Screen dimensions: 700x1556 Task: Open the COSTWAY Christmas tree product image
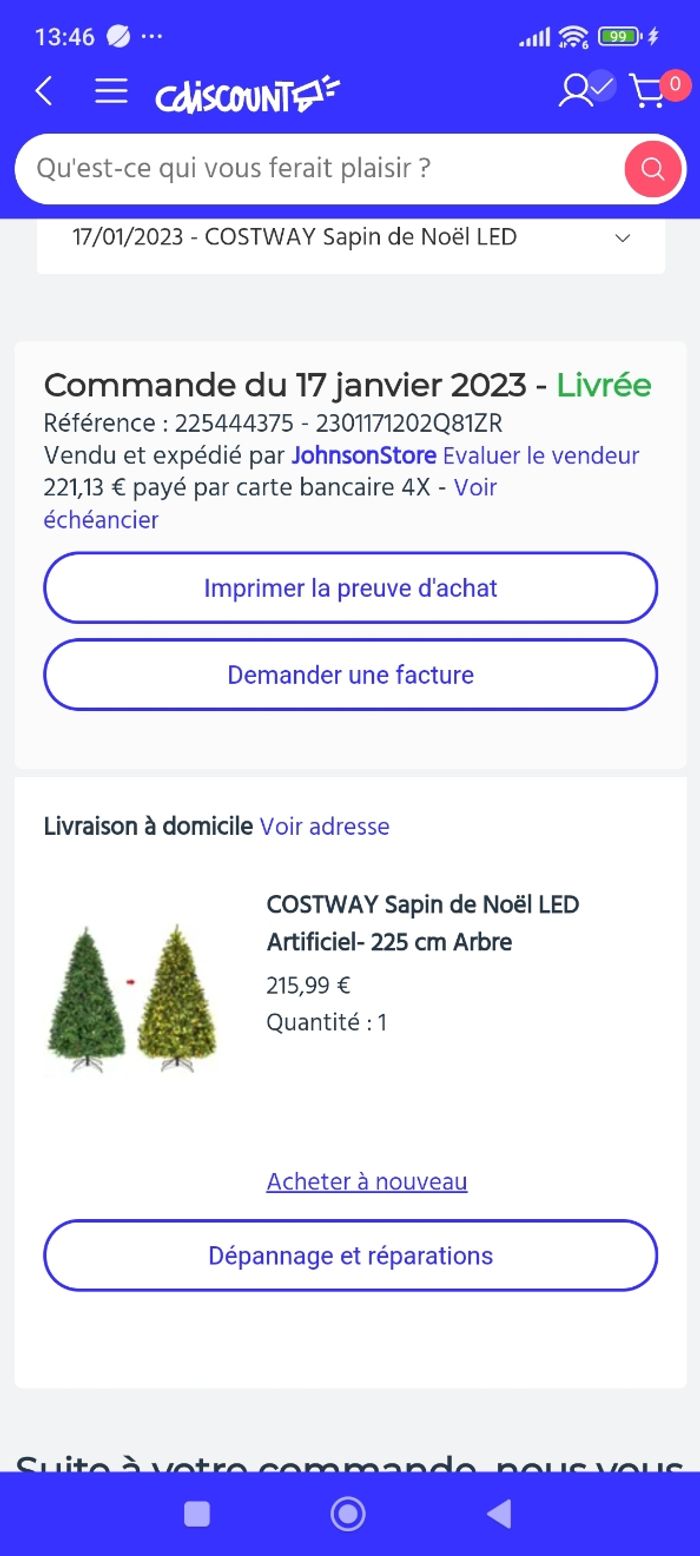(x=133, y=999)
